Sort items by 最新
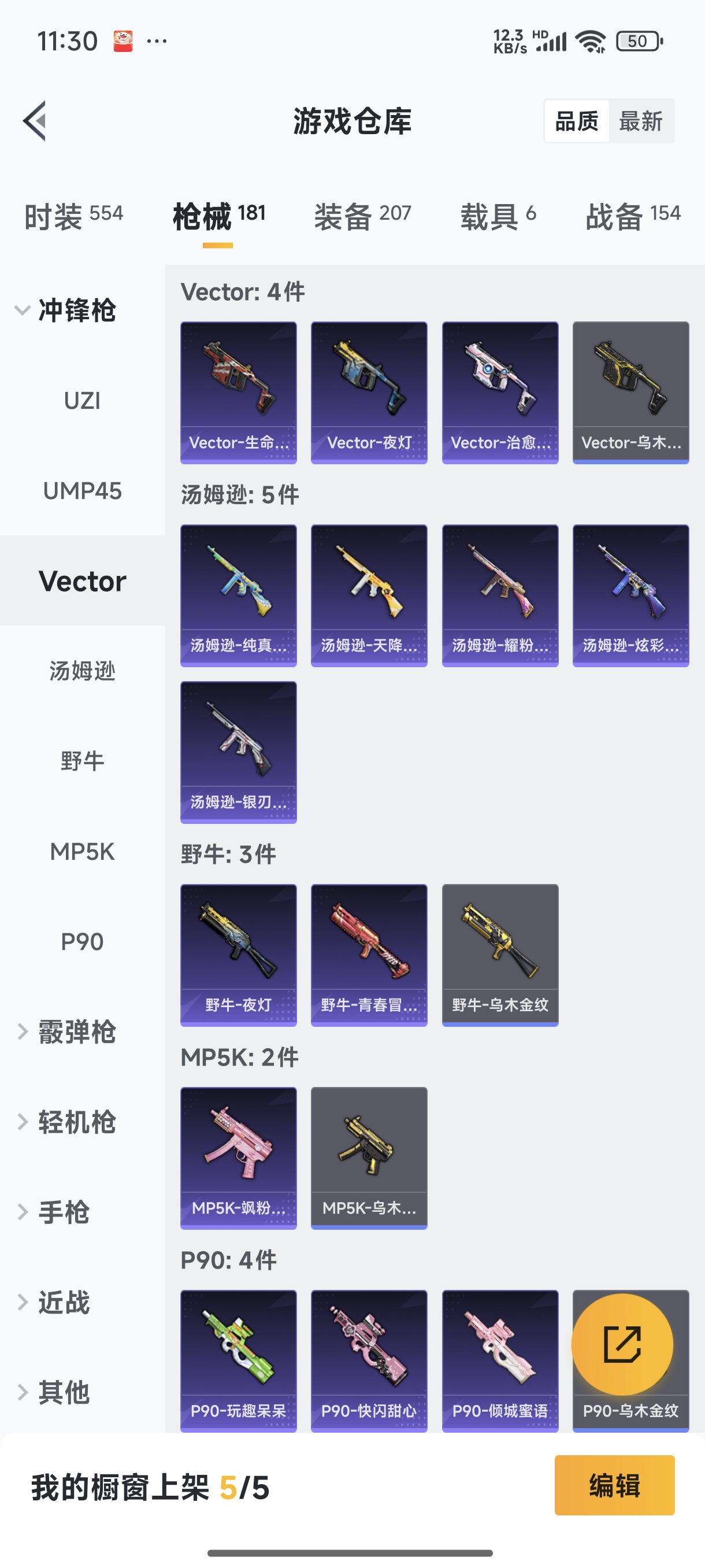Screen dimensions: 705x1568 (640, 121)
